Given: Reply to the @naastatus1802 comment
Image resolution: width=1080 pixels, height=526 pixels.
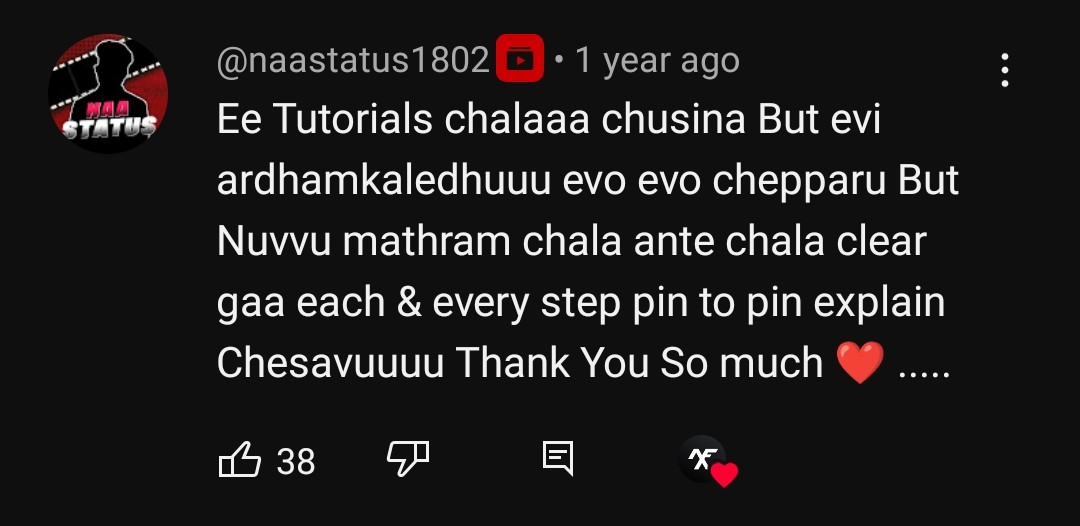Looking at the screenshot, I should [x=557, y=459].
